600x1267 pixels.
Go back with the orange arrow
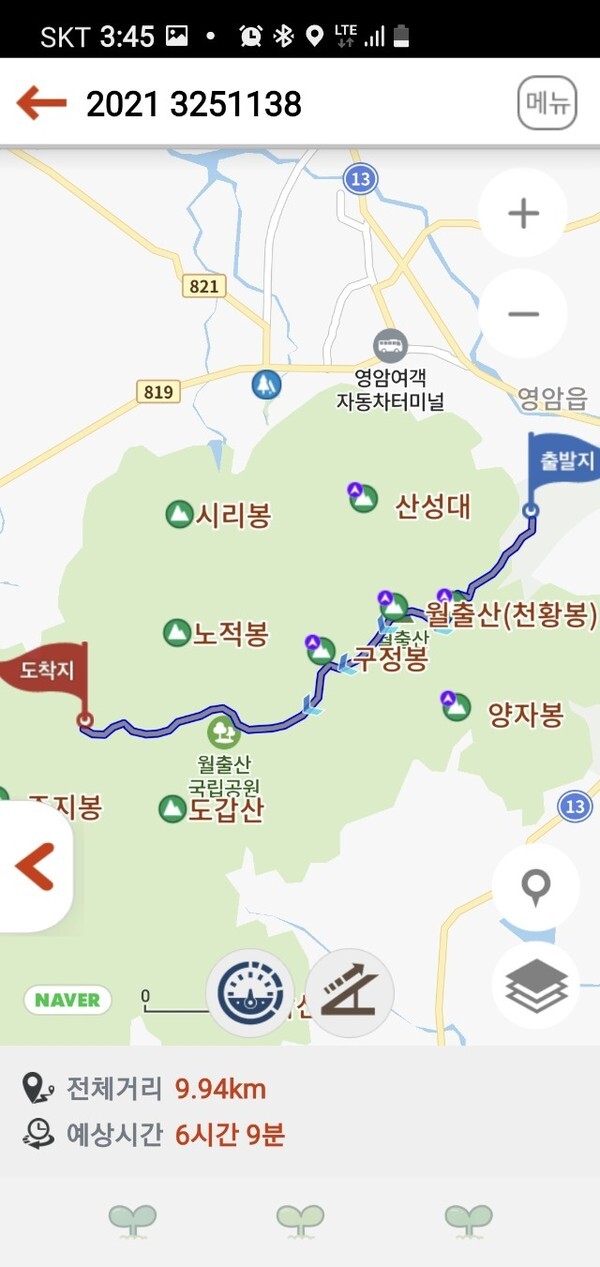coord(42,103)
